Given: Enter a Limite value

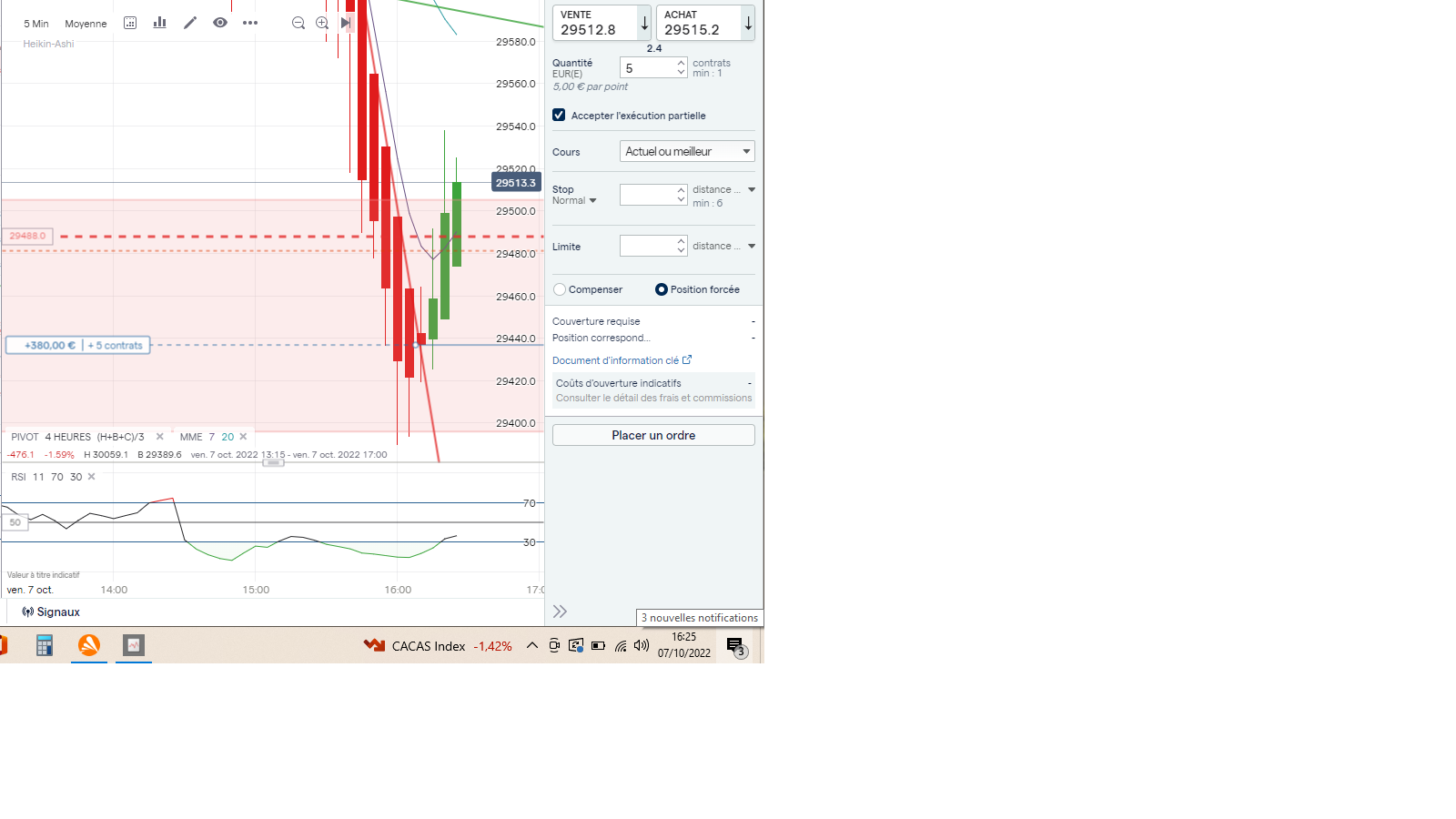Looking at the screenshot, I should [x=647, y=246].
